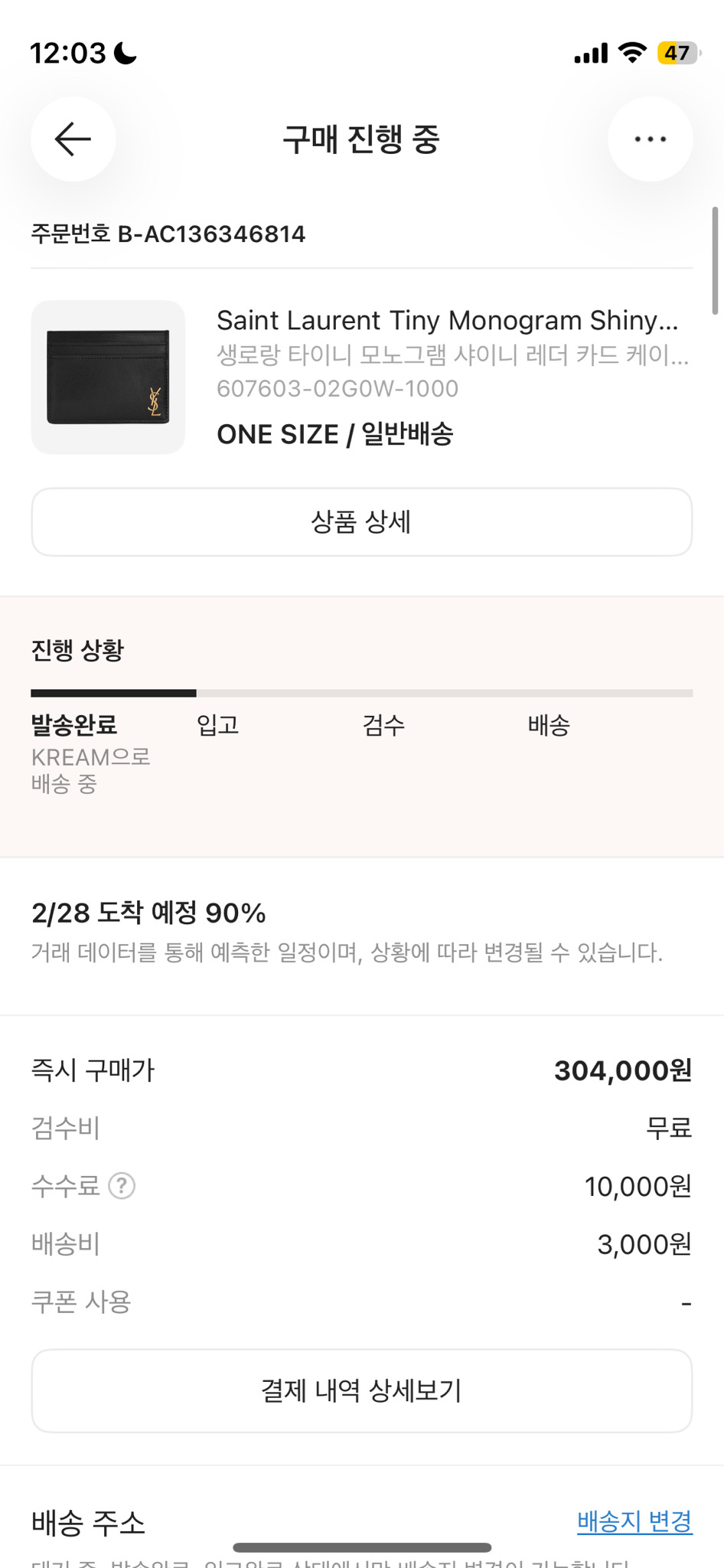
Task: Select the 입고 progress stage
Action: point(217,724)
